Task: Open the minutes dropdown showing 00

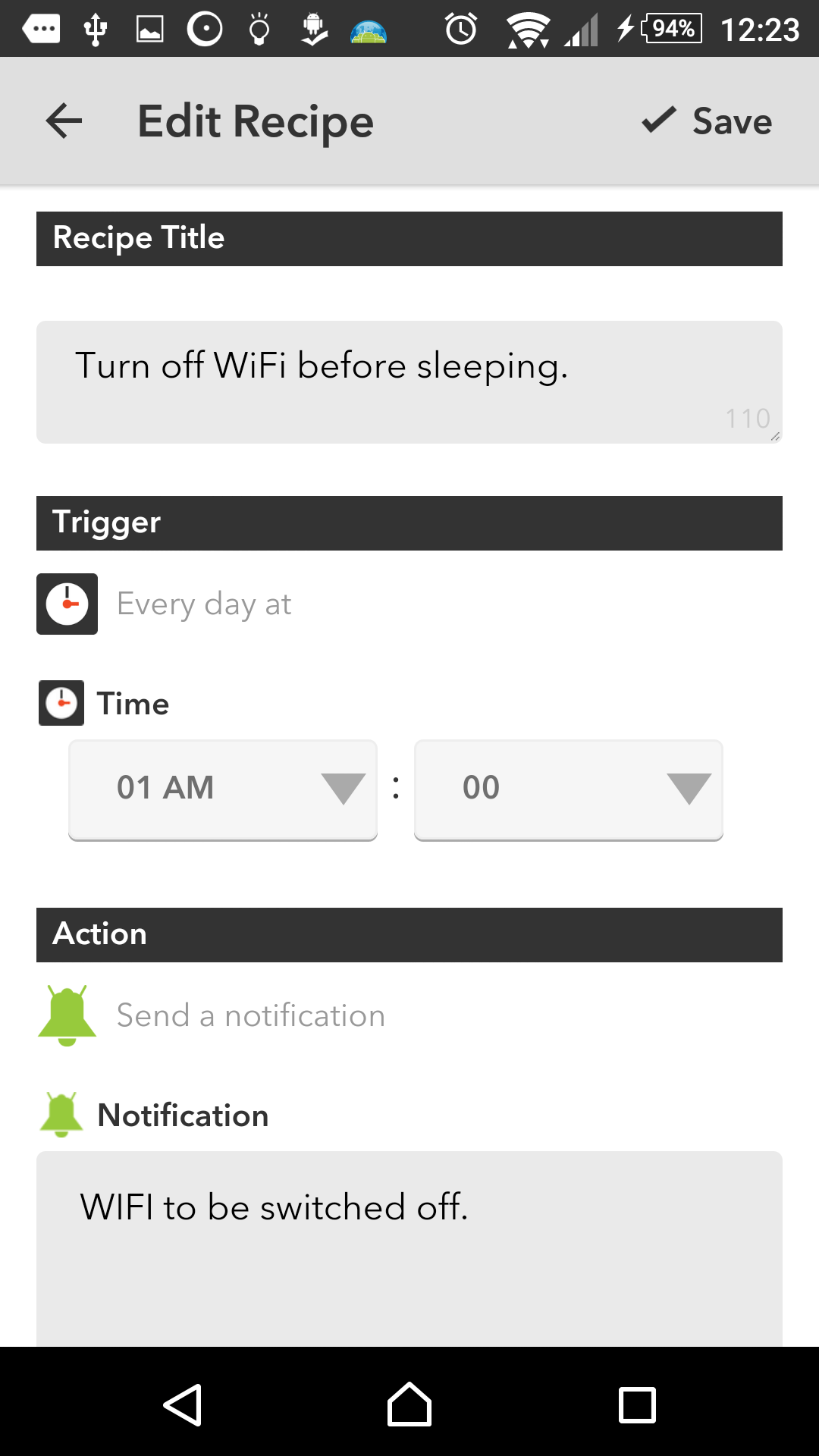Action: coord(568,789)
